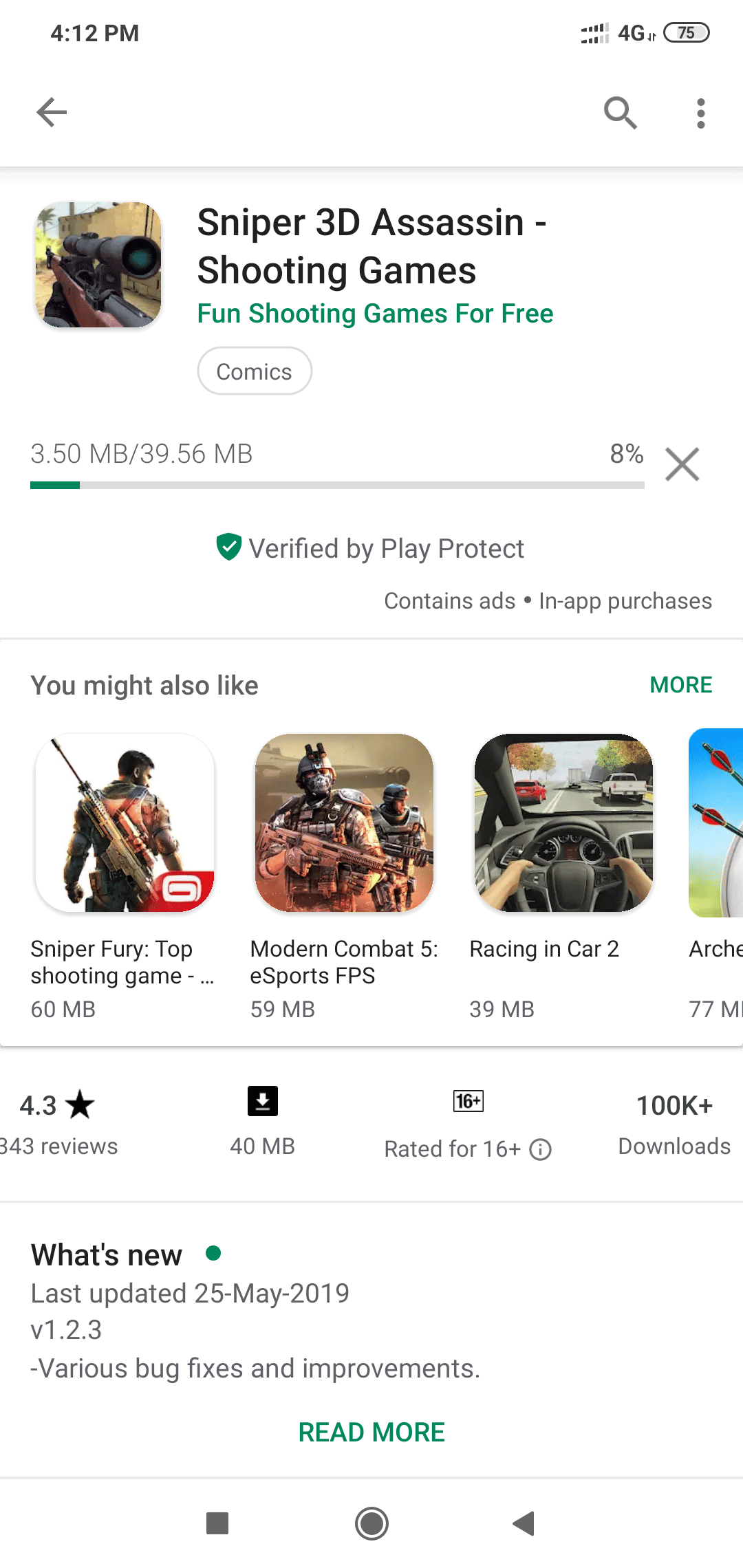The width and height of the screenshot is (743, 1568).
Task: Select the Comics category chip
Action: coord(255,371)
